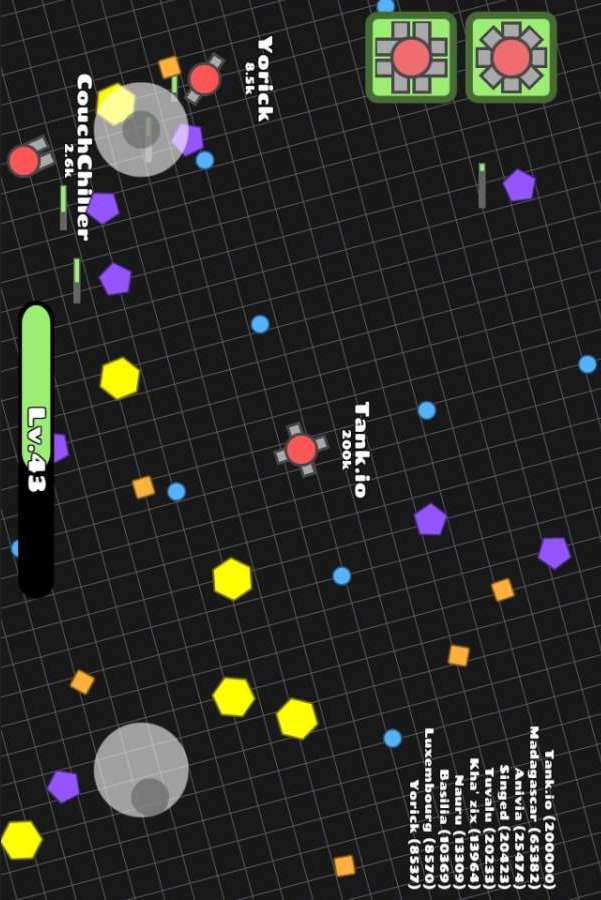Tap the joystick near CouchChiller
The image size is (601, 900).
pos(141,130)
